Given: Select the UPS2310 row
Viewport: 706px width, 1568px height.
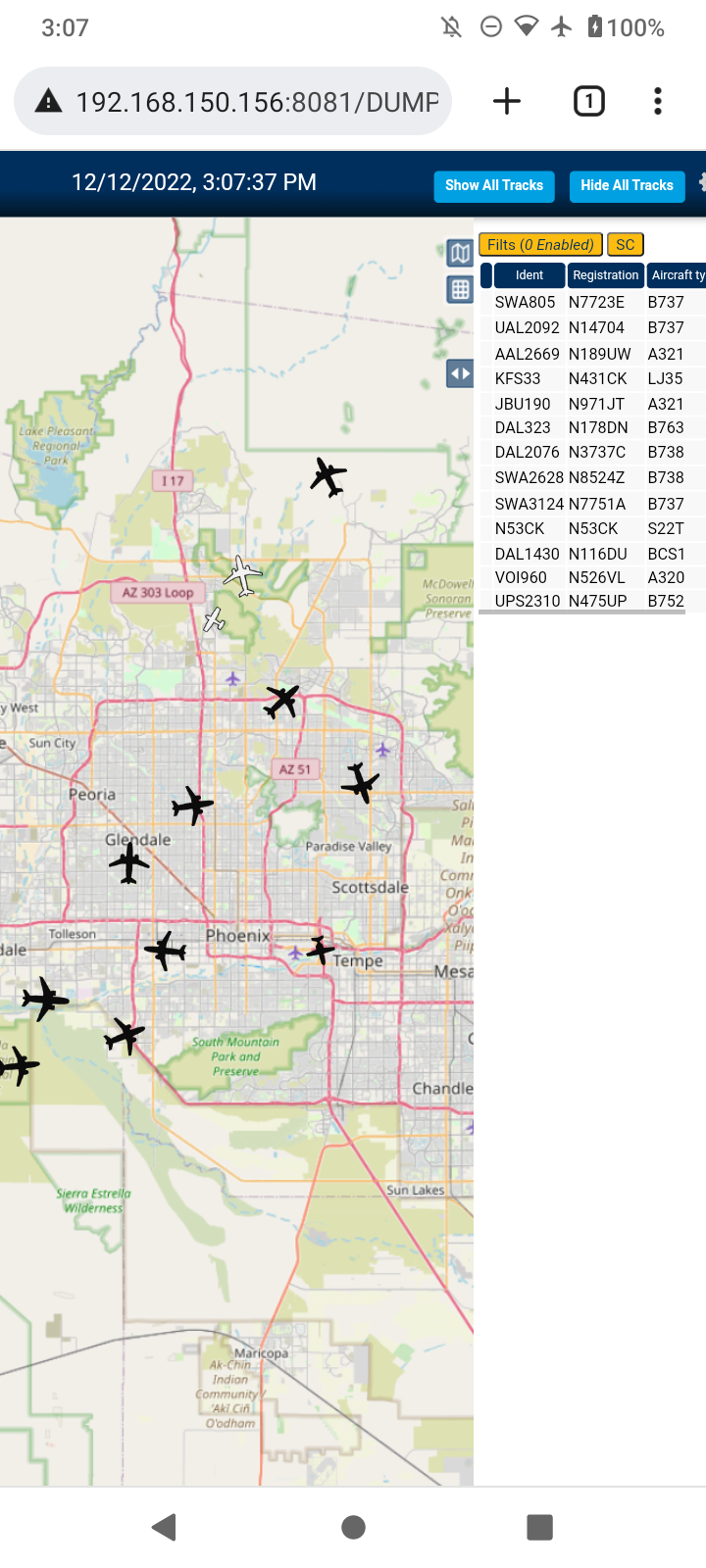Looking at the screenshot, I should point(592,601).
